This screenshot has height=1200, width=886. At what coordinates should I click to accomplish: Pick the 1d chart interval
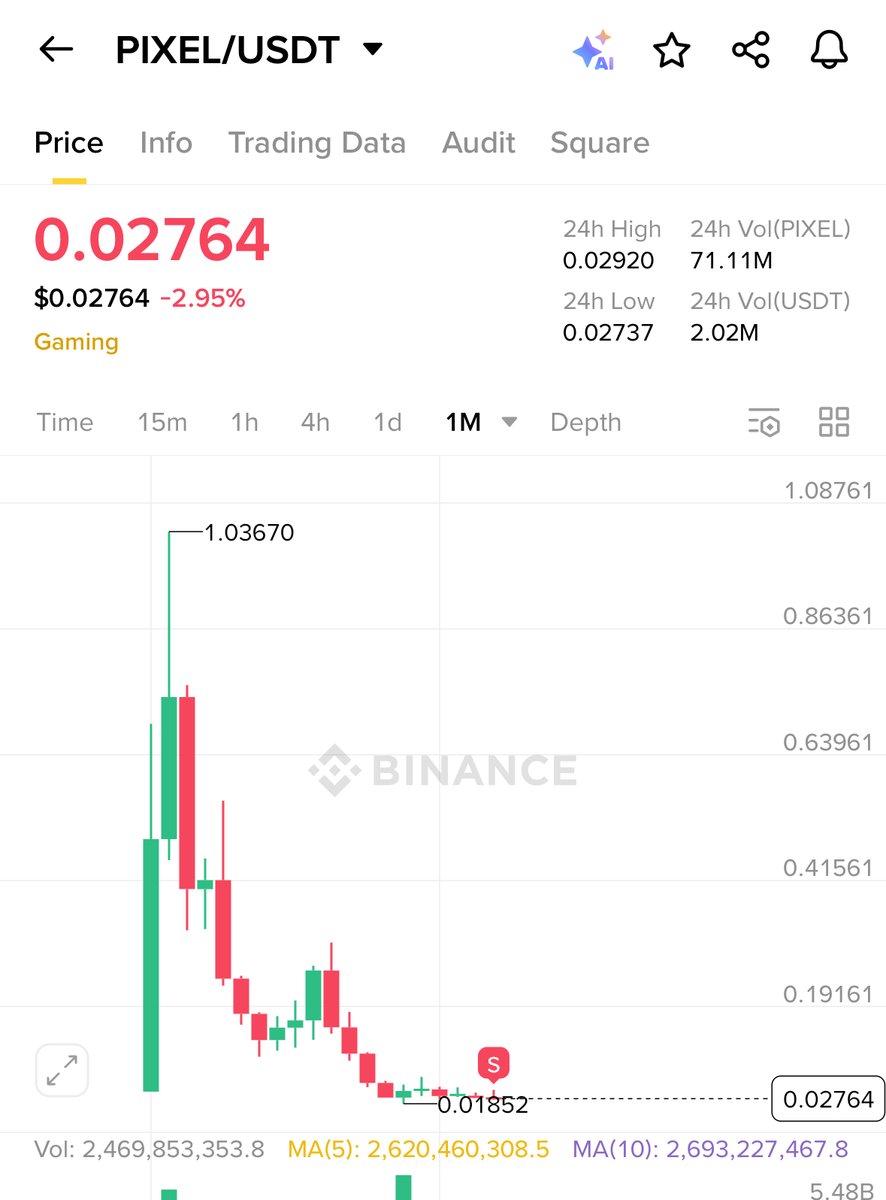tap(387, 422)
